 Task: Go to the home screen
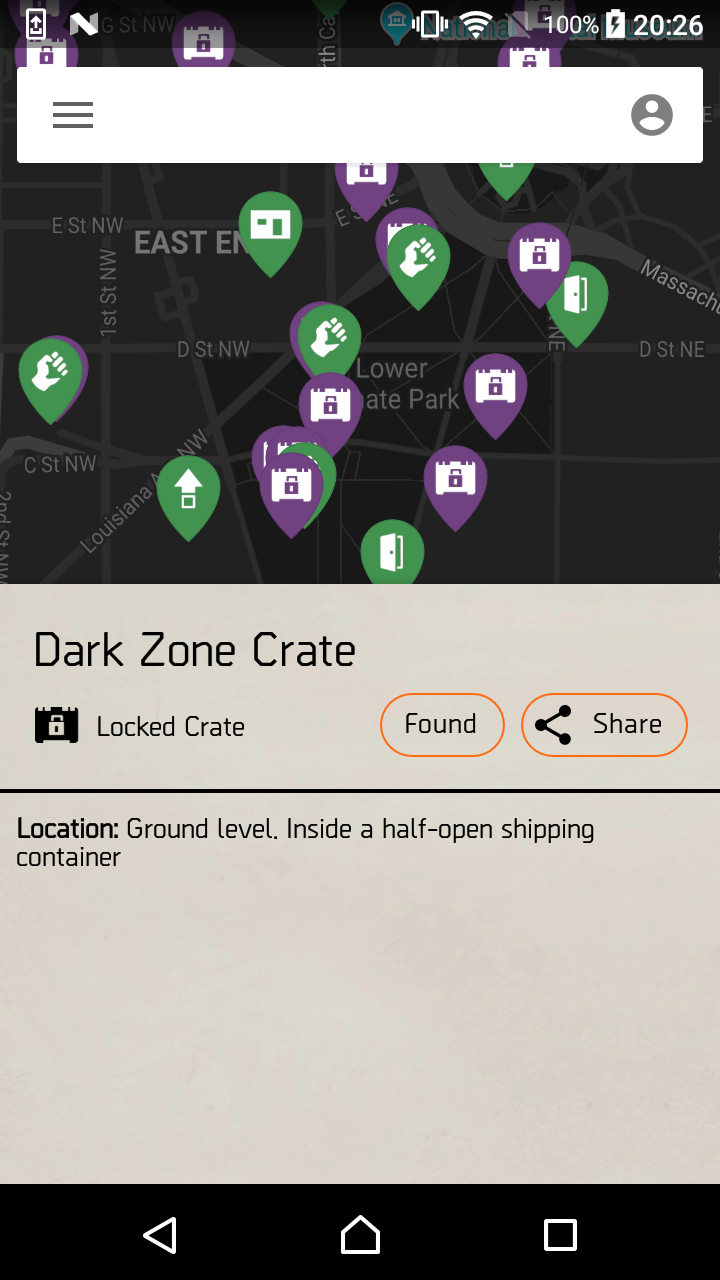(x=360, y=1235)
